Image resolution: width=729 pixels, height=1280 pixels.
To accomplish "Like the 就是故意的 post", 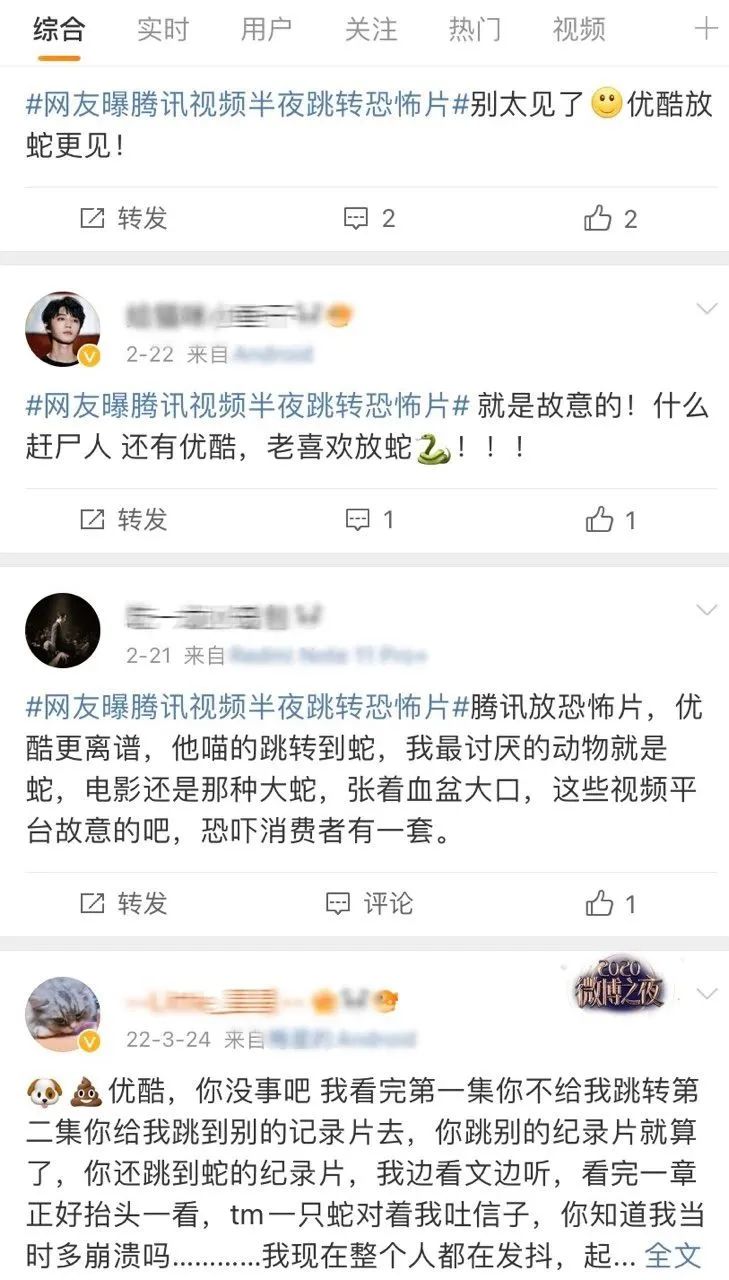I will tap(610, 519).
